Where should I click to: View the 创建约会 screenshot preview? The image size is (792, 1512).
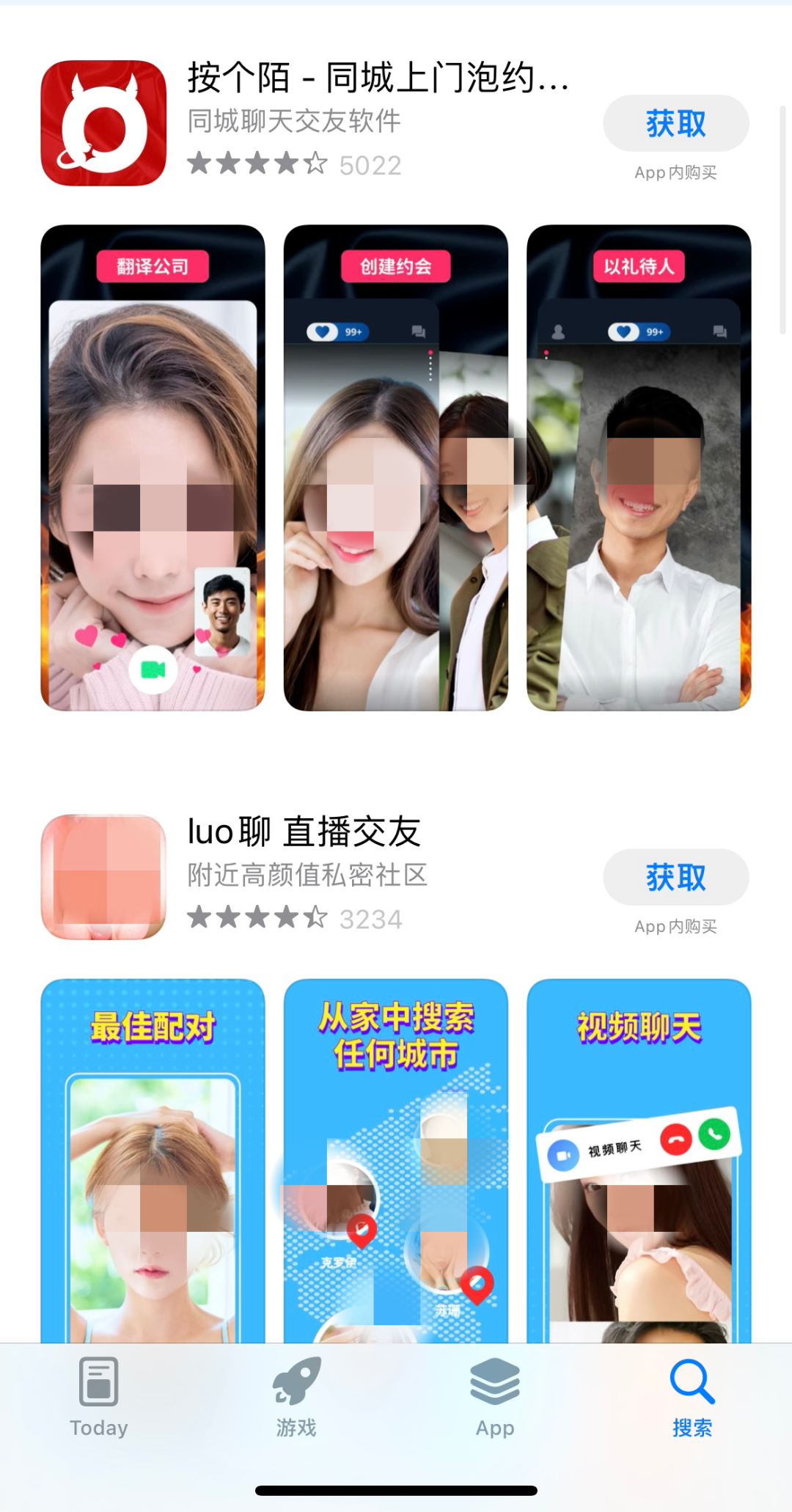396,468
